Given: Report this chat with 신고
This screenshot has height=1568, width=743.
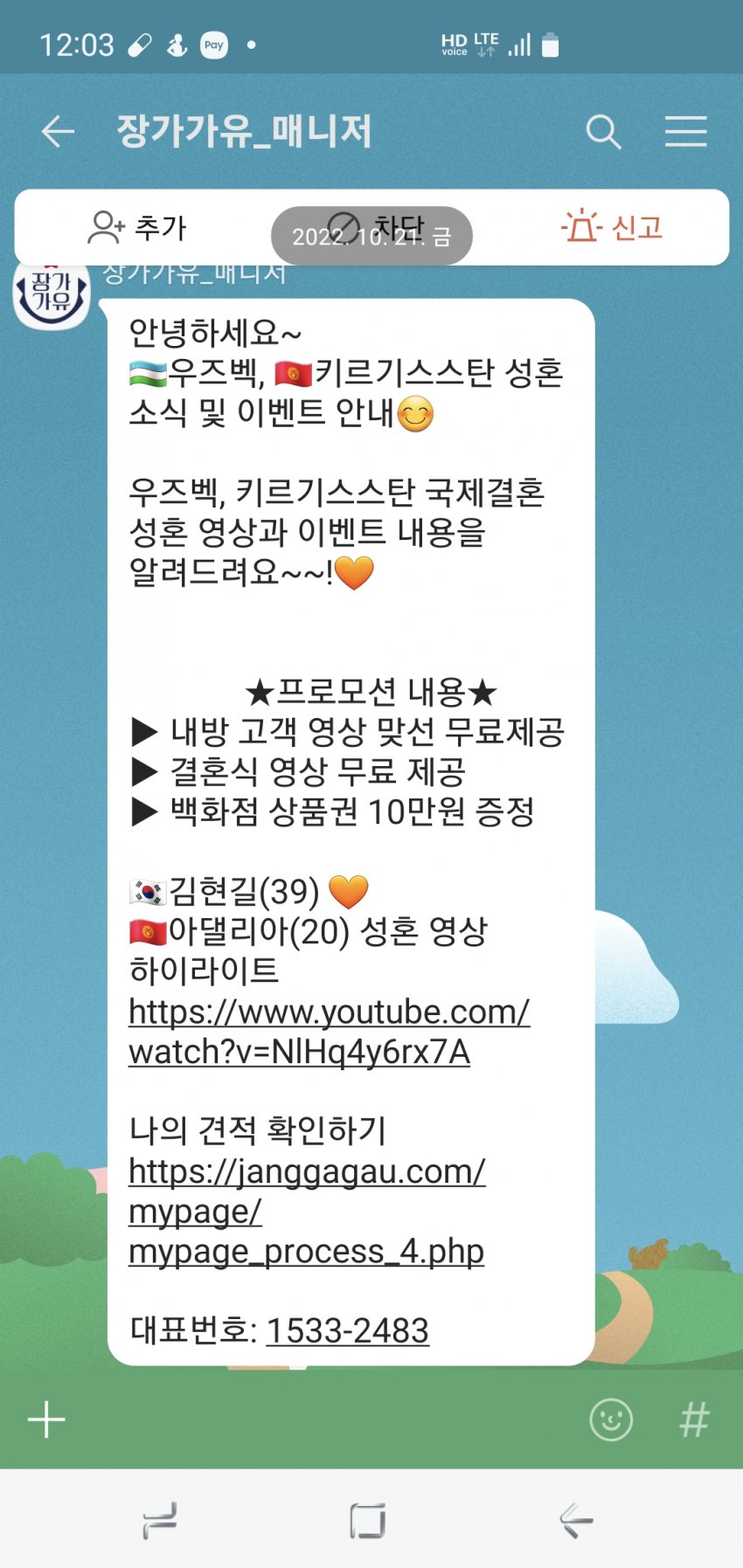Looking at the screenshot, I should [x=613, y=227].
